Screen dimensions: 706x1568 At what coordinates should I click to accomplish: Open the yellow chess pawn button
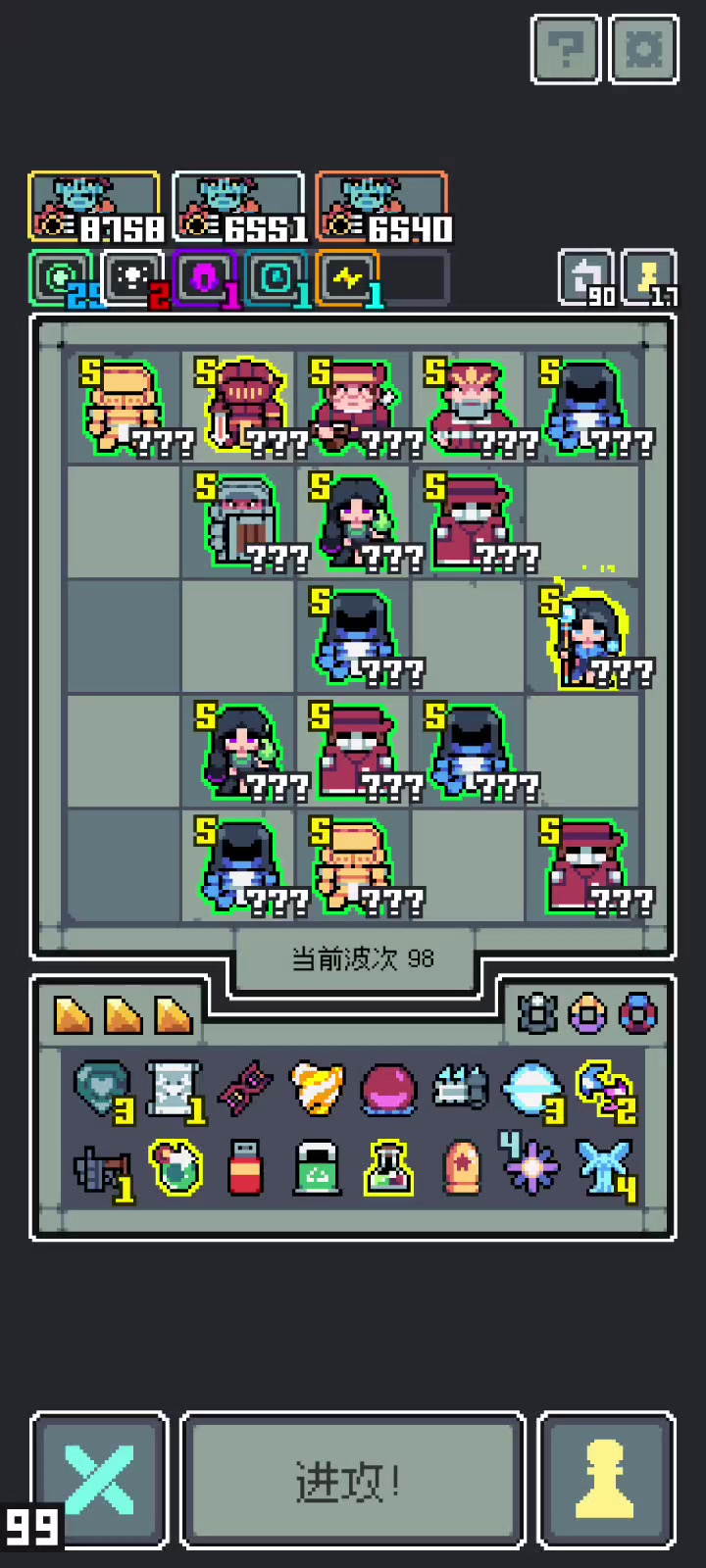pyautogui.click(x=606, y=1480)
